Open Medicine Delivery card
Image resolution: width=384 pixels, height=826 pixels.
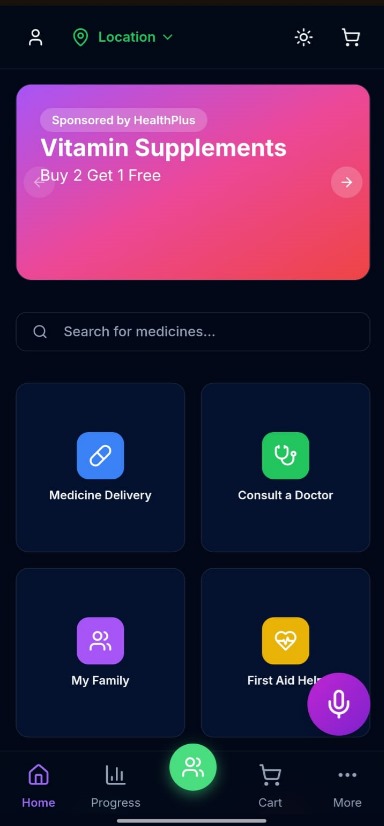[x=101, y=467]
